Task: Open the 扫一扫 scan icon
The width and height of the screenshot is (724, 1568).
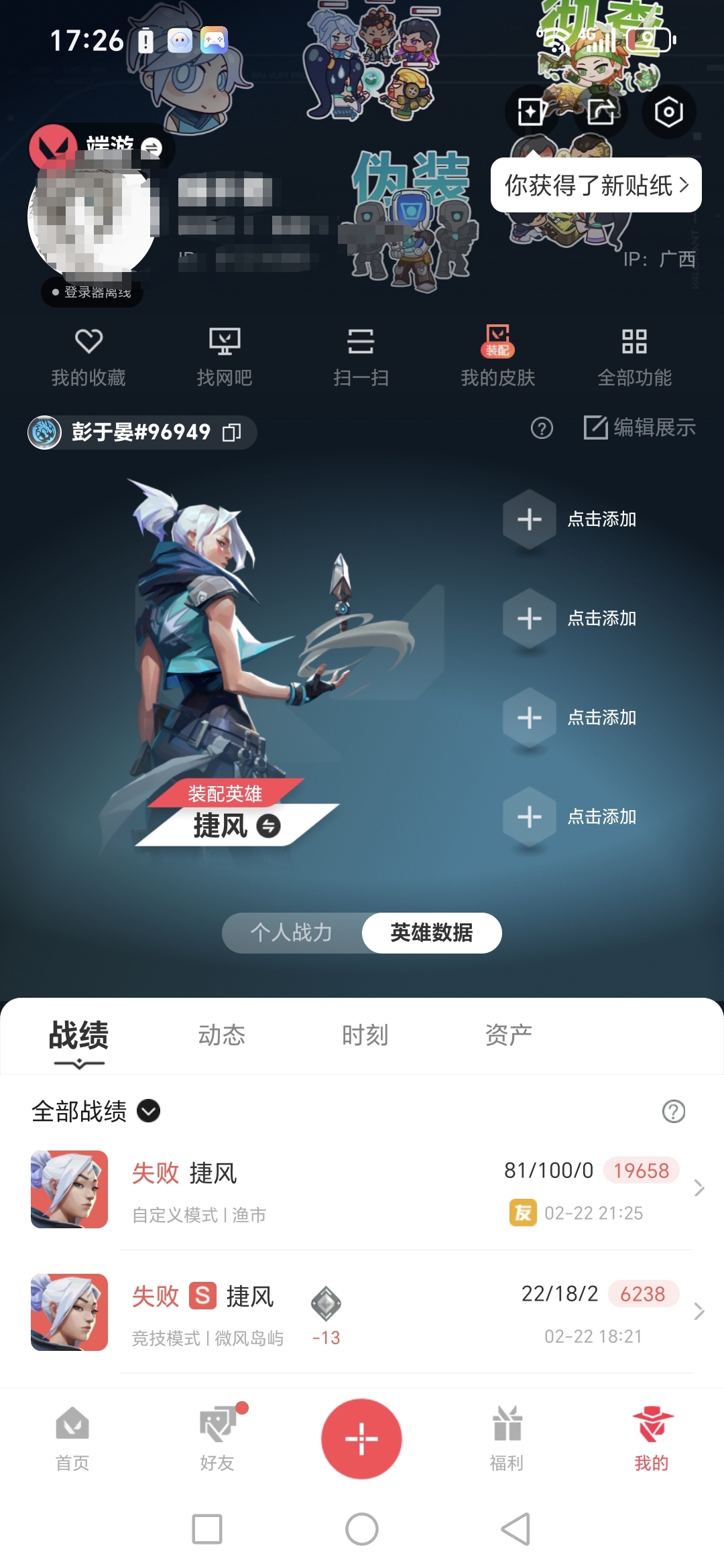Action: [362, 355]
